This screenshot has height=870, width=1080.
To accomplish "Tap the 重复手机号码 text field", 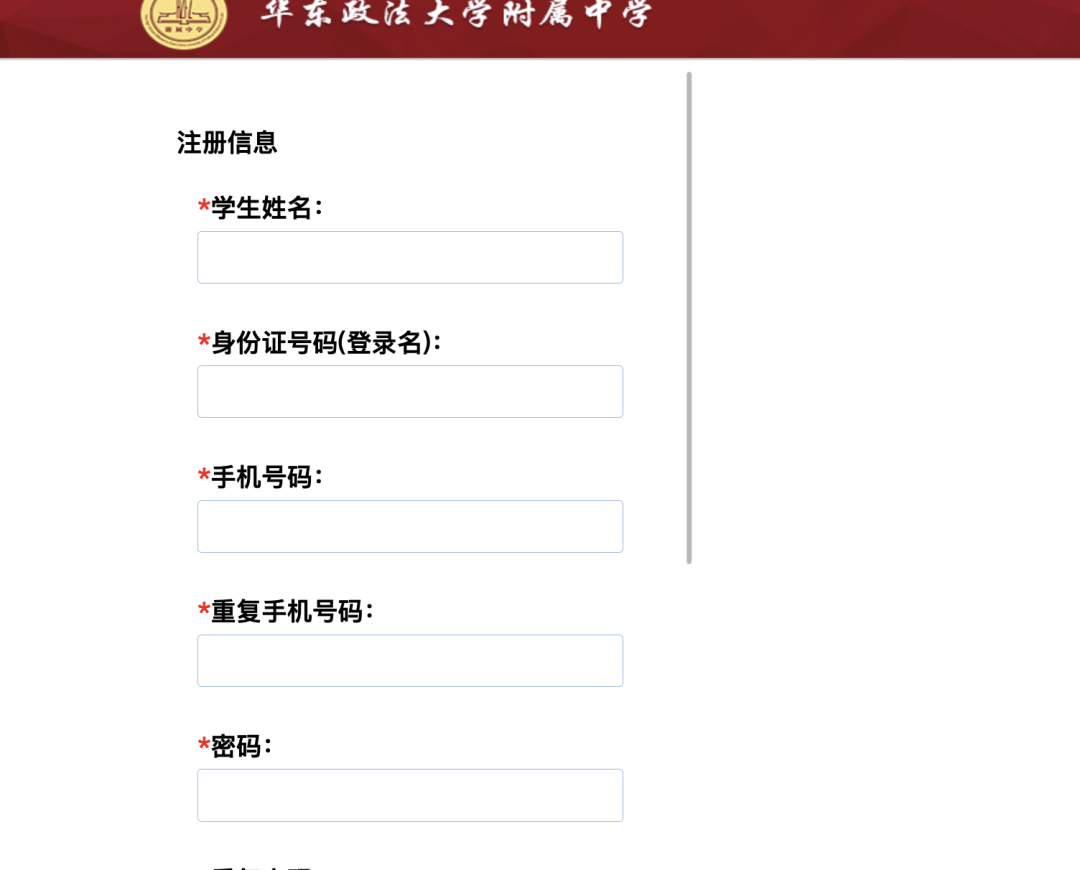I will [x=410, y=660].
